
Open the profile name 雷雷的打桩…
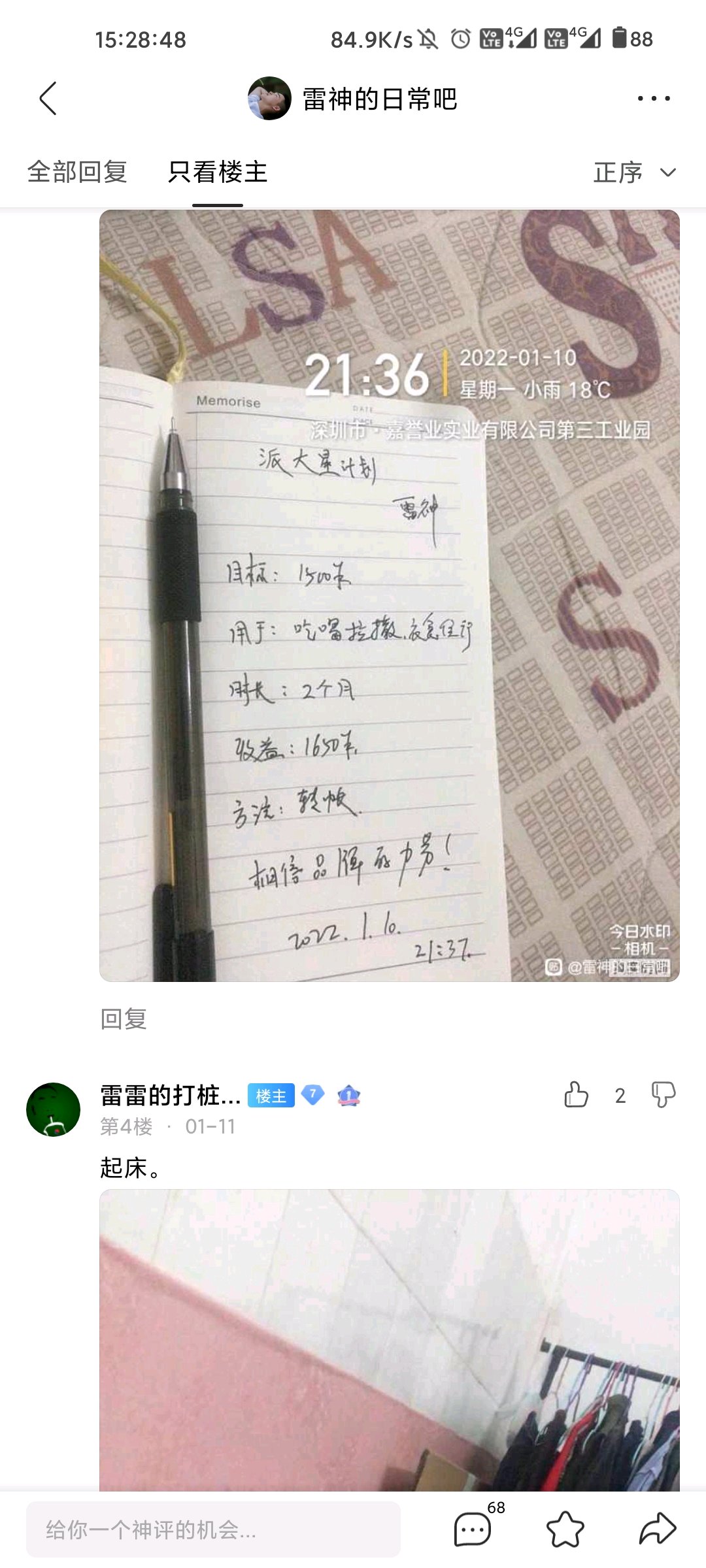pyautogui.click(x=171, y=1095)
